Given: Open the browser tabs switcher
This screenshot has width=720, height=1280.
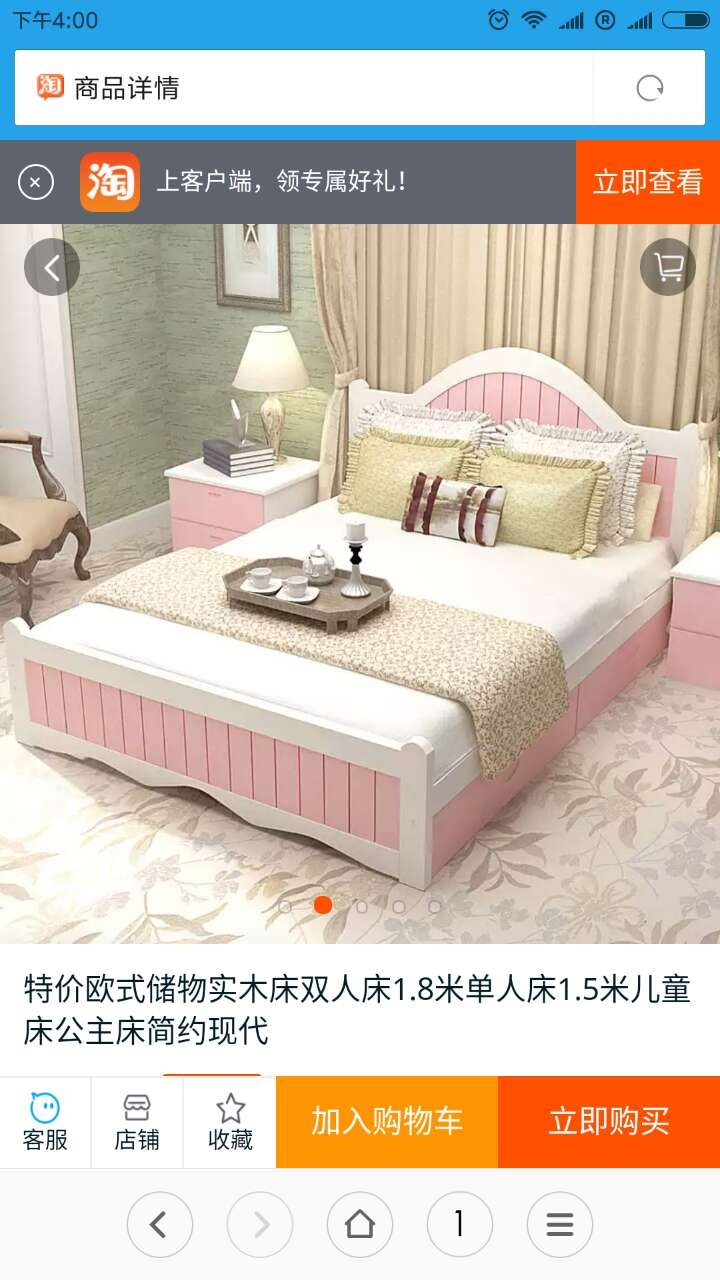Looking at the screenshot, I should click(459, 1224).
